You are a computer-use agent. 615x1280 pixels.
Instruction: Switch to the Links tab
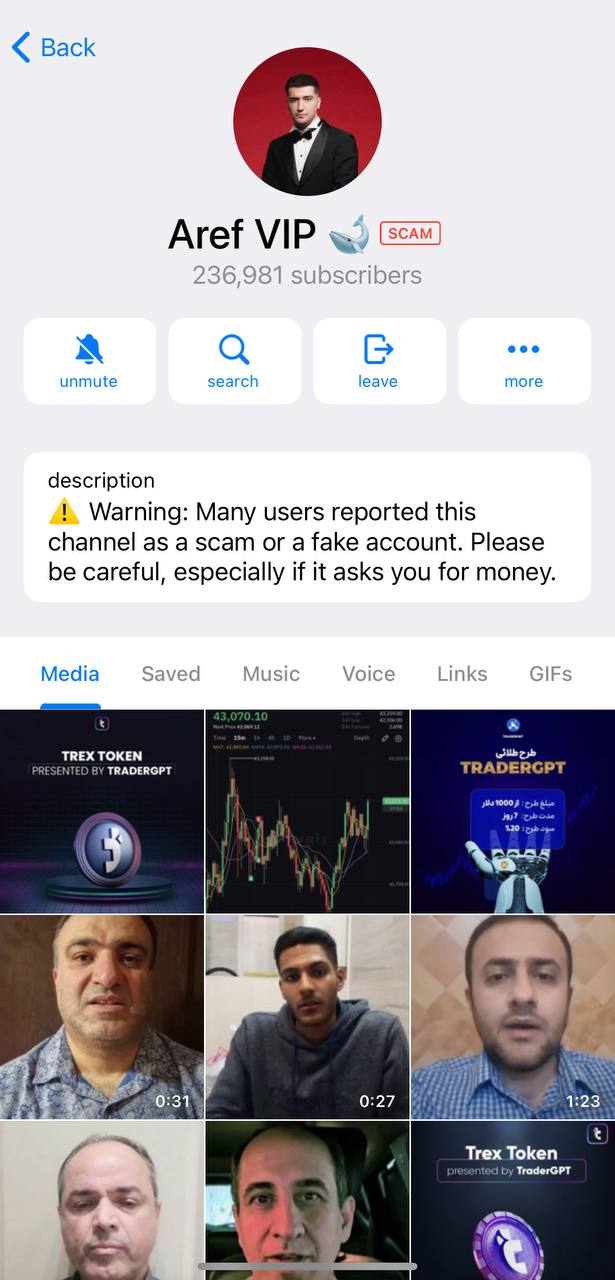coord(462,673)
